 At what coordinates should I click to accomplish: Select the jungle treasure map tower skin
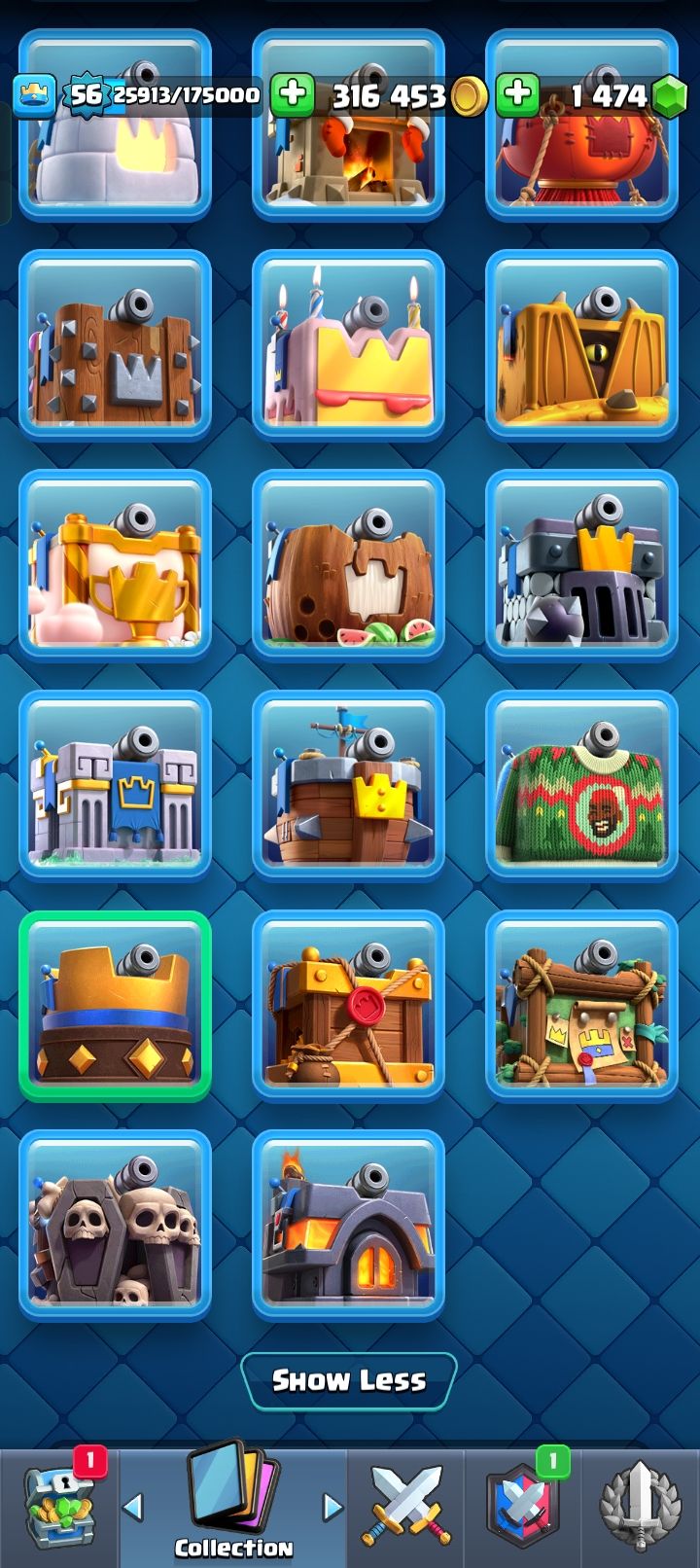tap(581, 1006)
